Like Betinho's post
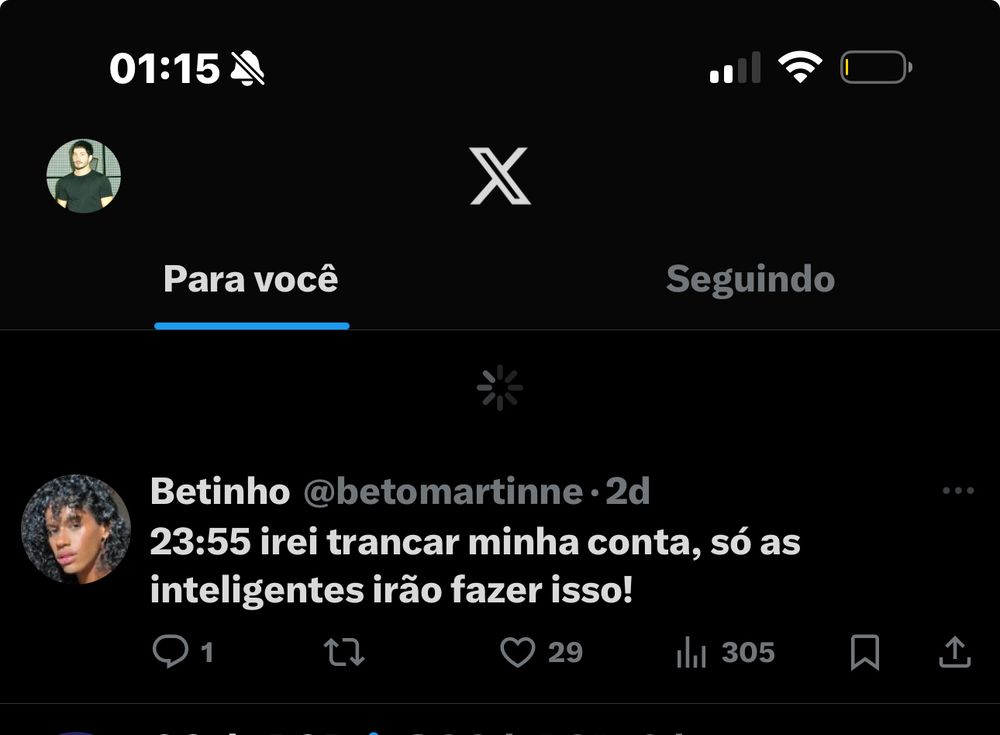 click(517, 653)
